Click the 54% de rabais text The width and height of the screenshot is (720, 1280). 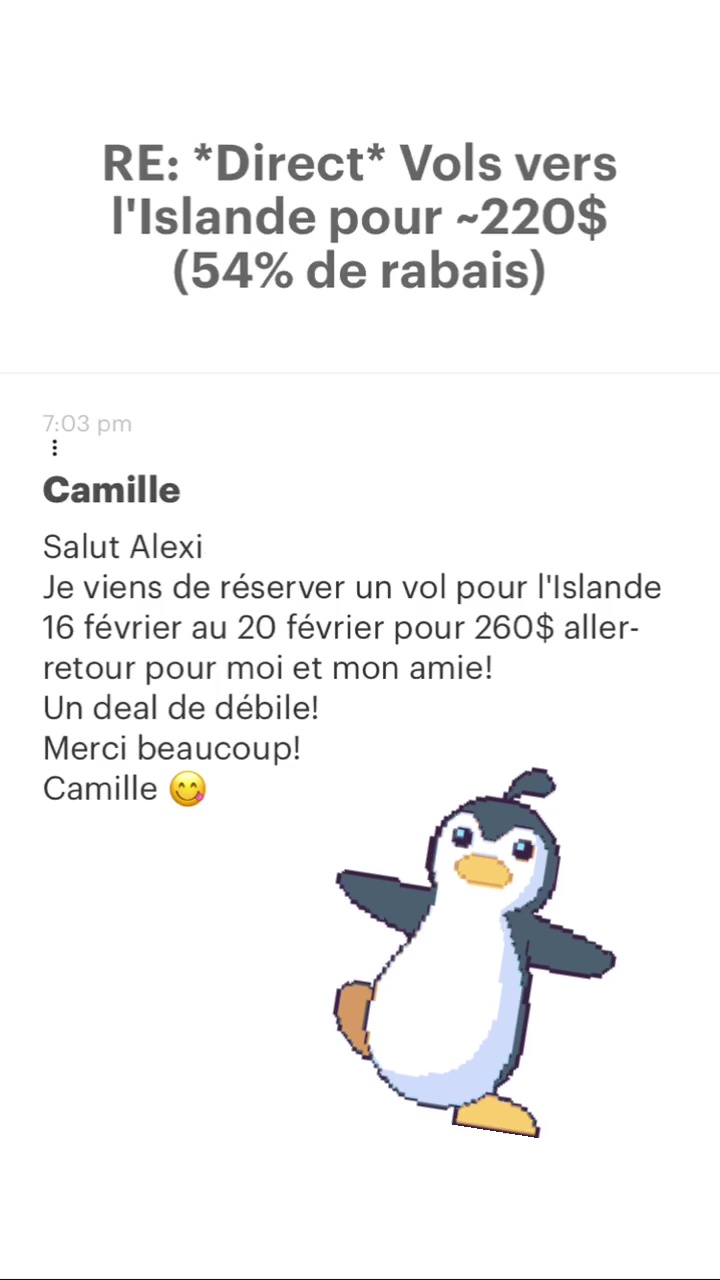tap(358, 270)
